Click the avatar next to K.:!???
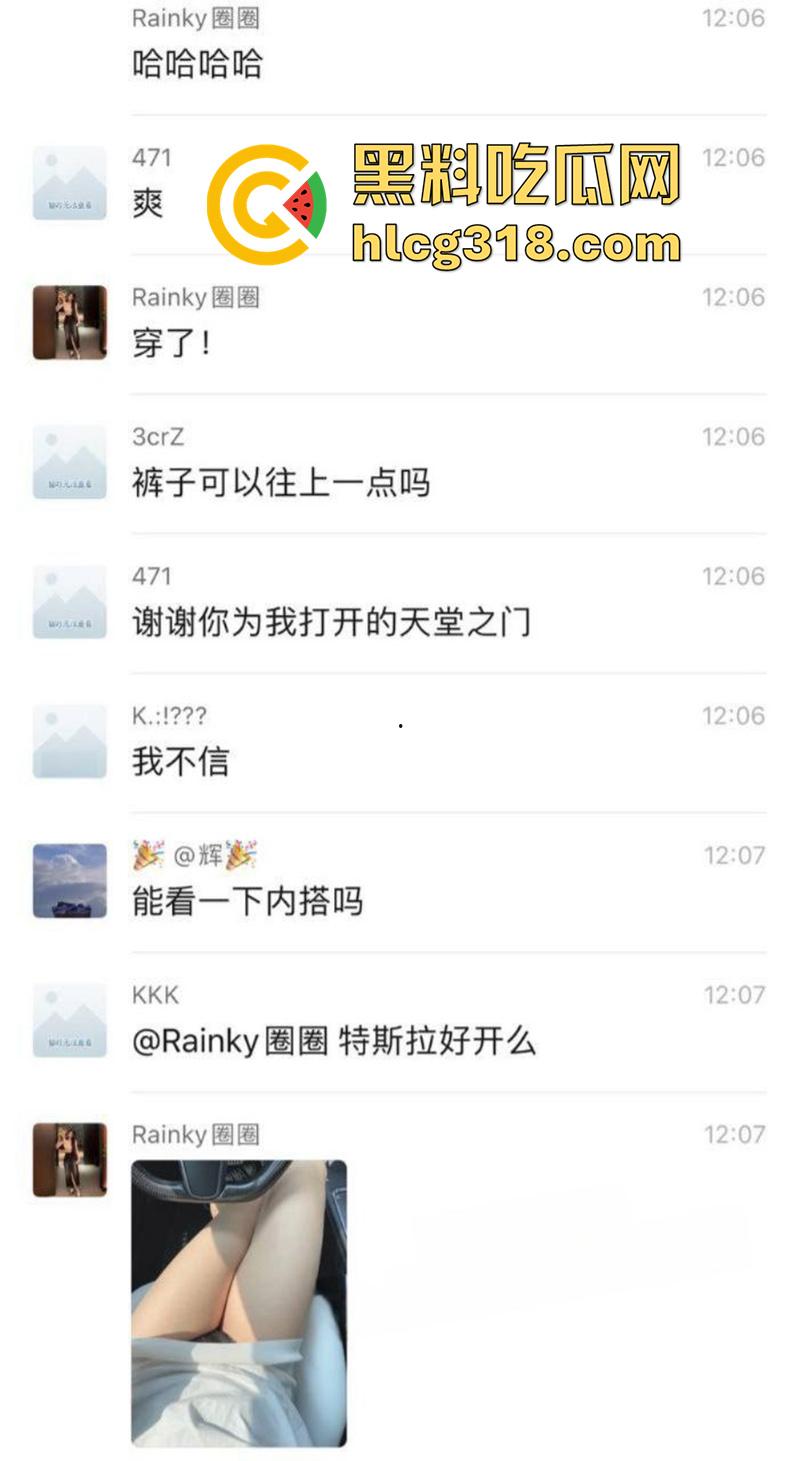Image resolution: width=800 pixels, height=1461 pixels. click(x=68, y=740)
